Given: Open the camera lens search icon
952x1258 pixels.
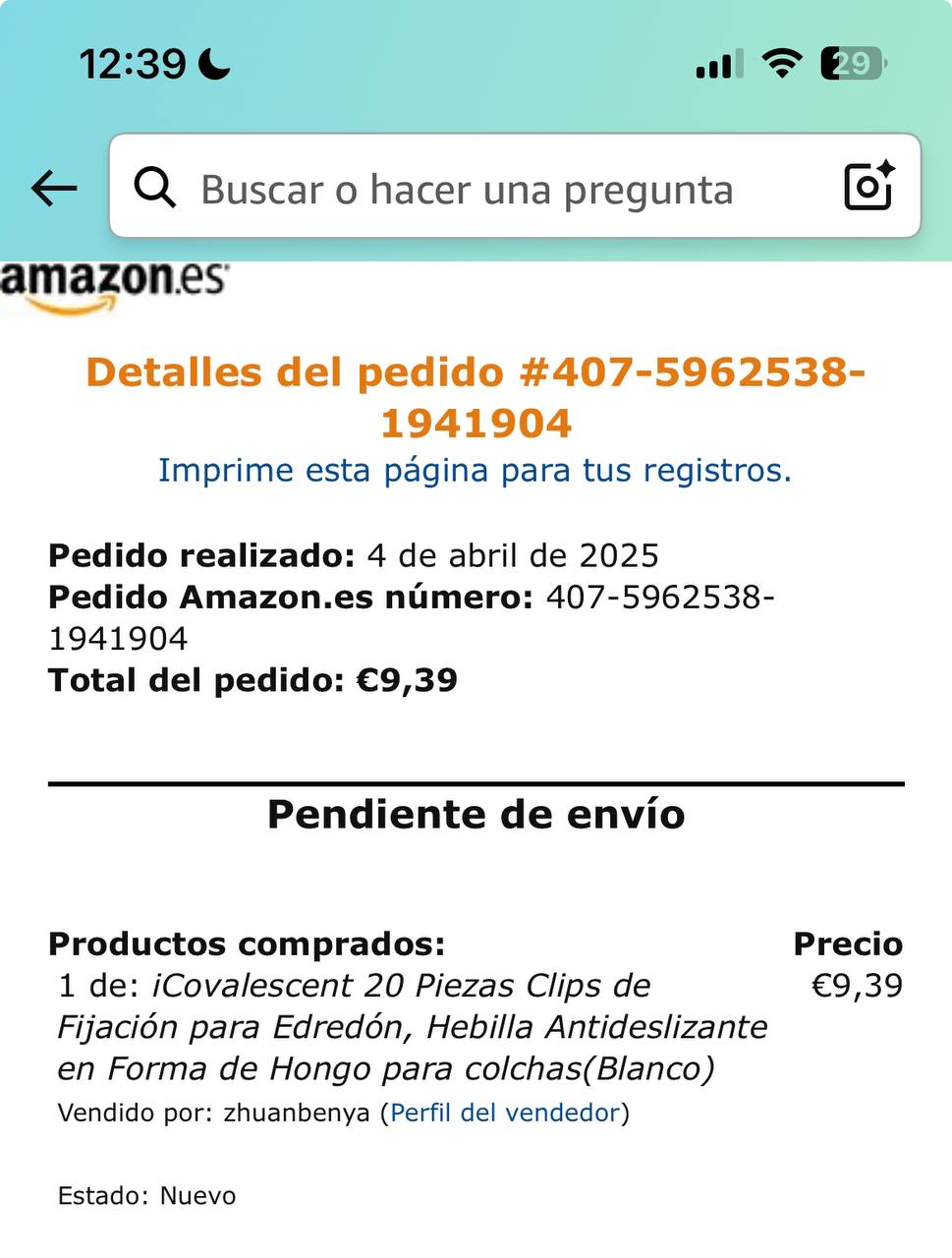Looking at the screenshot, I should point(868,186).
